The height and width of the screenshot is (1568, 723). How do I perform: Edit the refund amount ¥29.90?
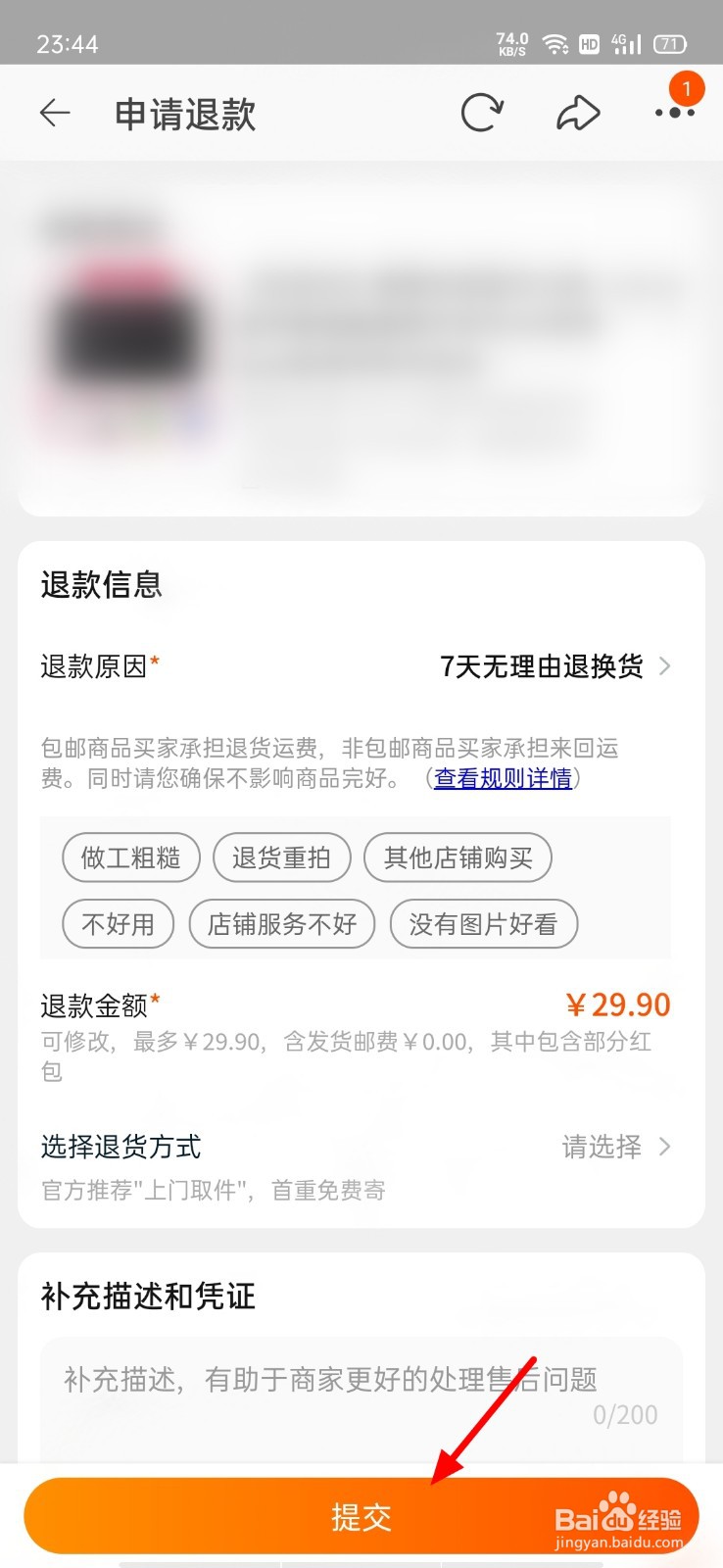click(617, 1005)
